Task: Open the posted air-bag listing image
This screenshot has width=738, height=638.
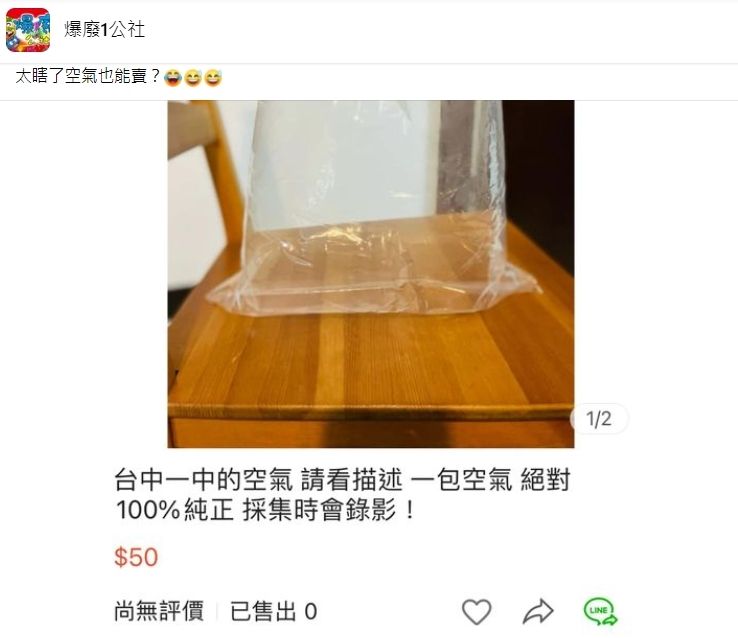Action: coord(370,273)
